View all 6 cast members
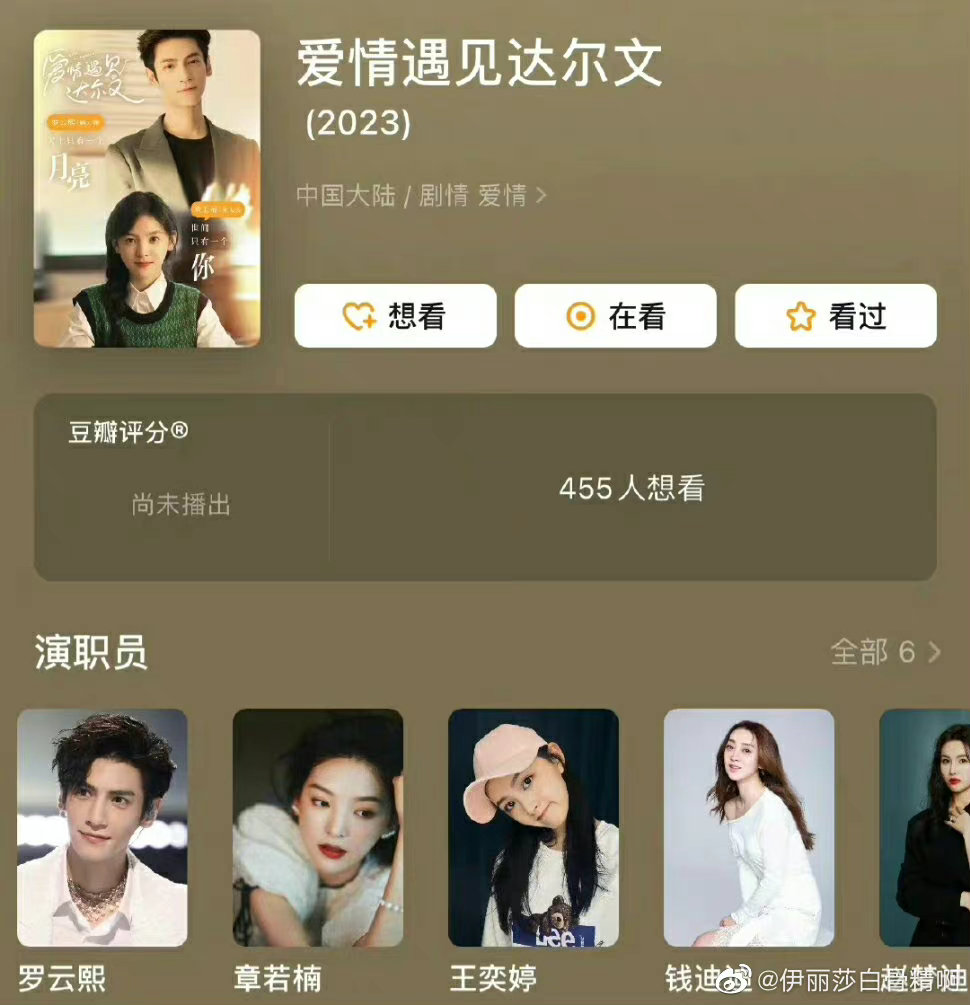The height and width of the screenshot is (1005, 970). coord(885,652)
